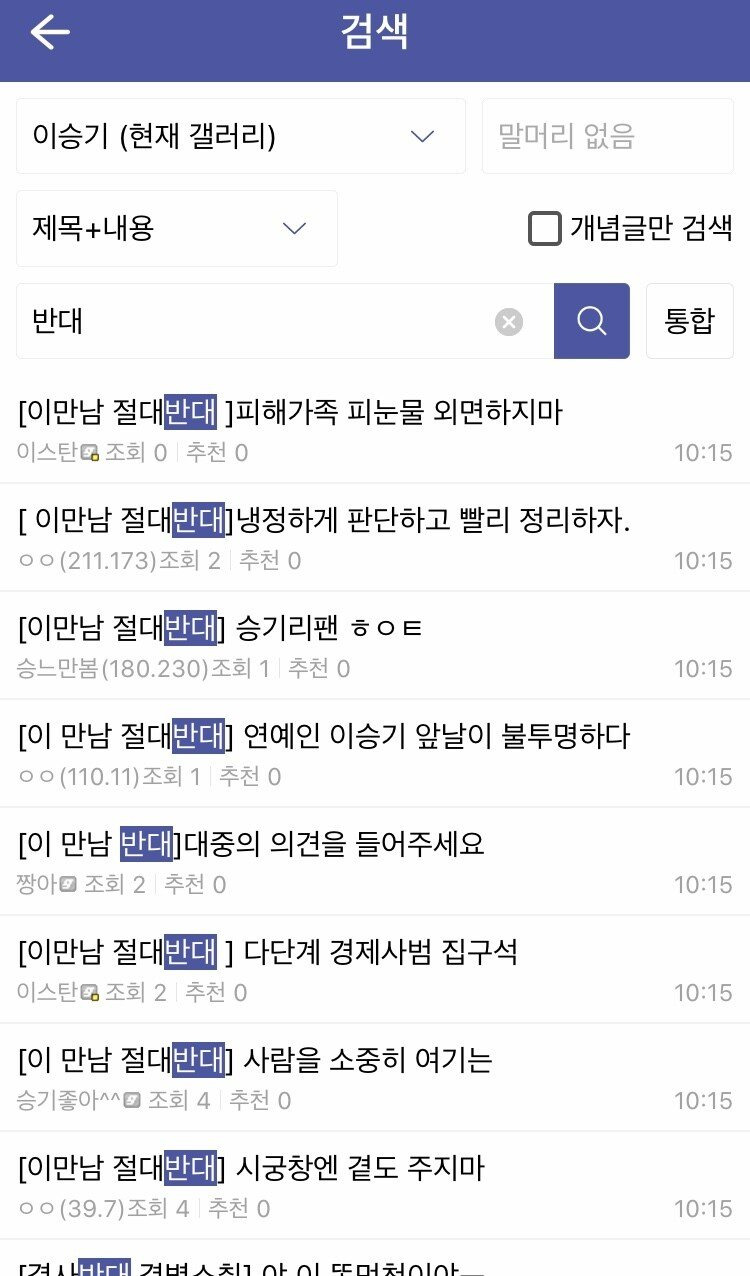The image size is (750, 1276).
Task: Open the post 대중의 의견을 들어주세요
Action: click(x=250, y=844)
